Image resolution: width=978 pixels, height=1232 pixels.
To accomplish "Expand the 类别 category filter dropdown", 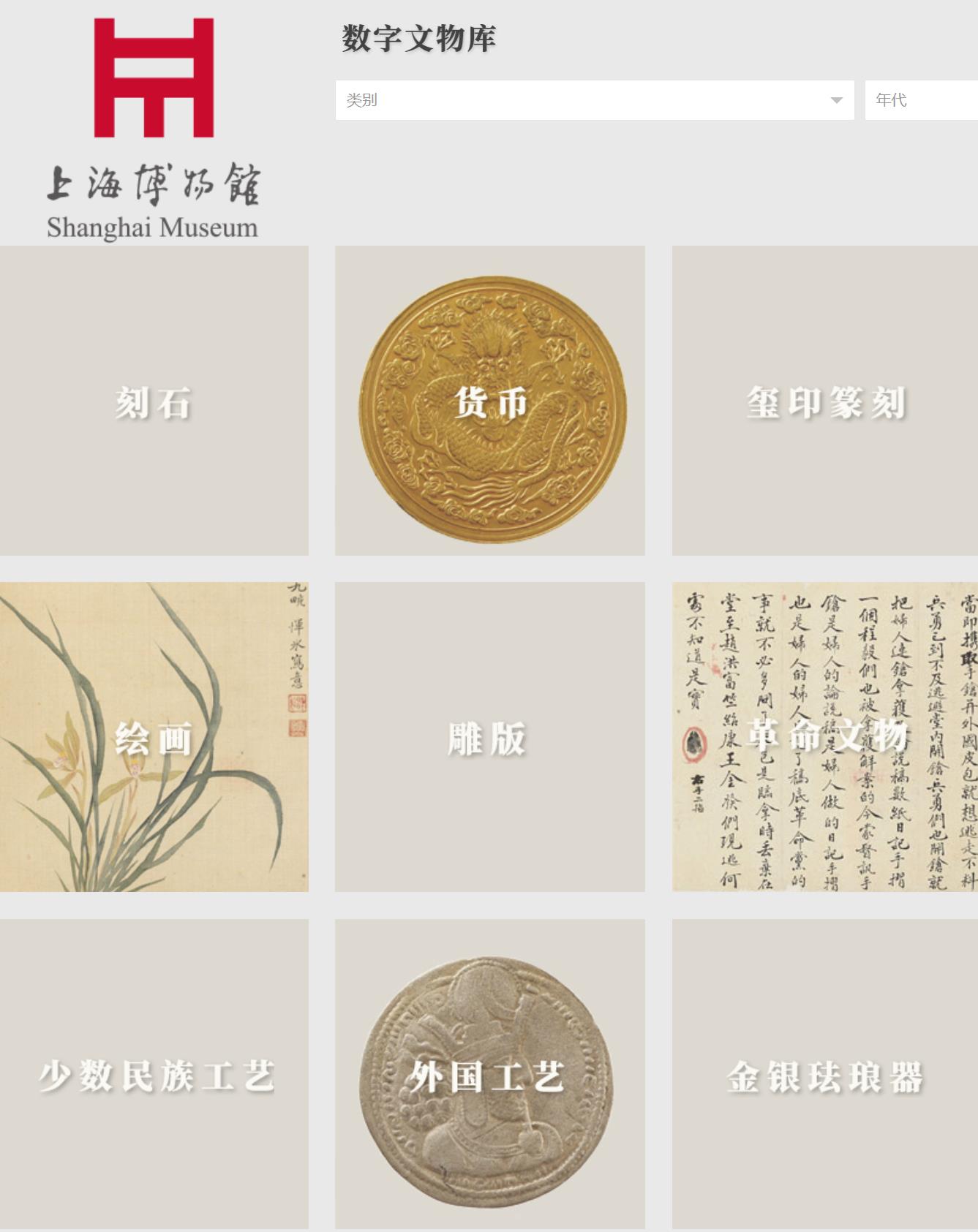I will tap(593, 100).
